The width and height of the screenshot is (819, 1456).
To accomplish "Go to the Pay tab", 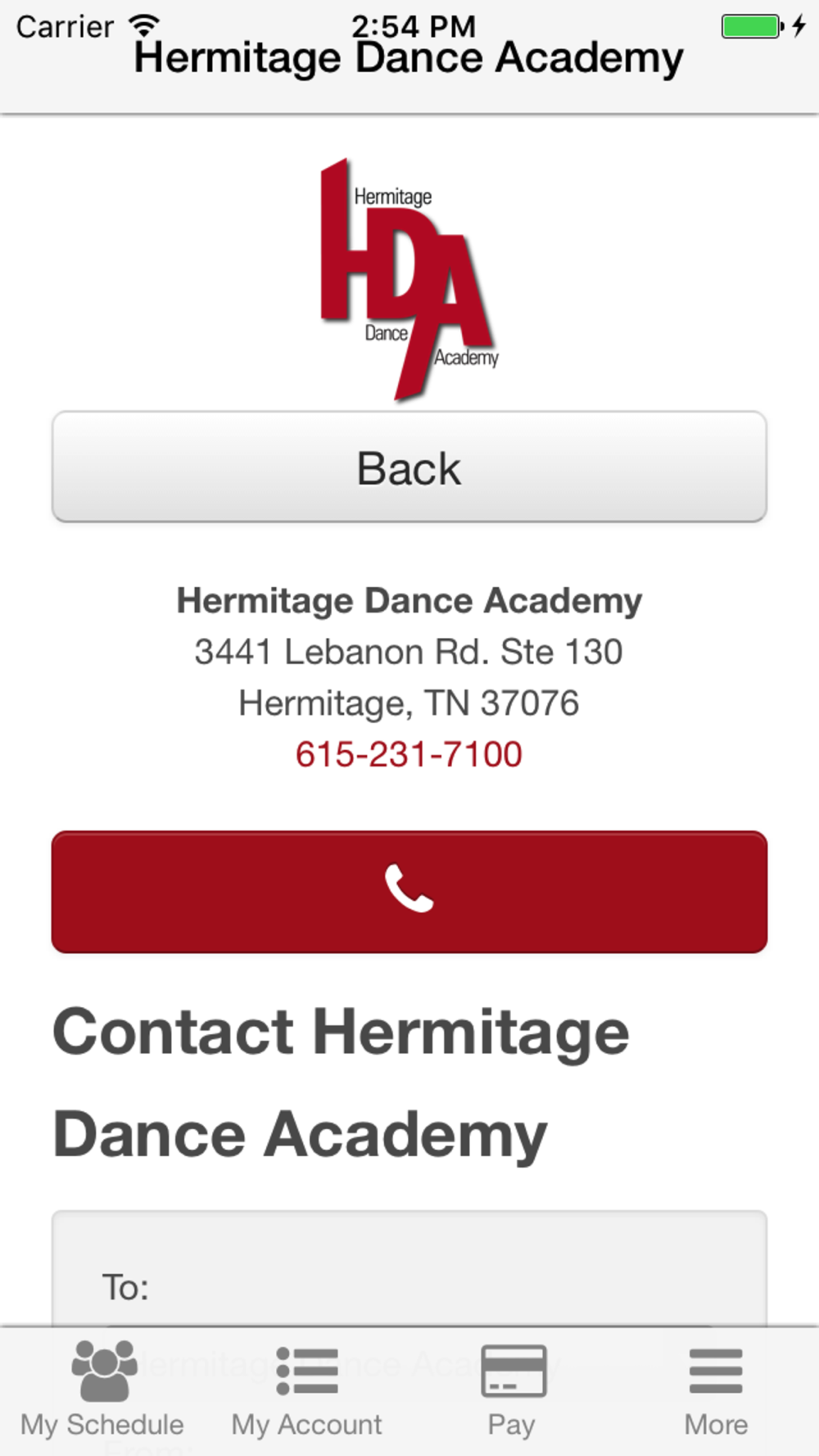I will coord(512,1390).
